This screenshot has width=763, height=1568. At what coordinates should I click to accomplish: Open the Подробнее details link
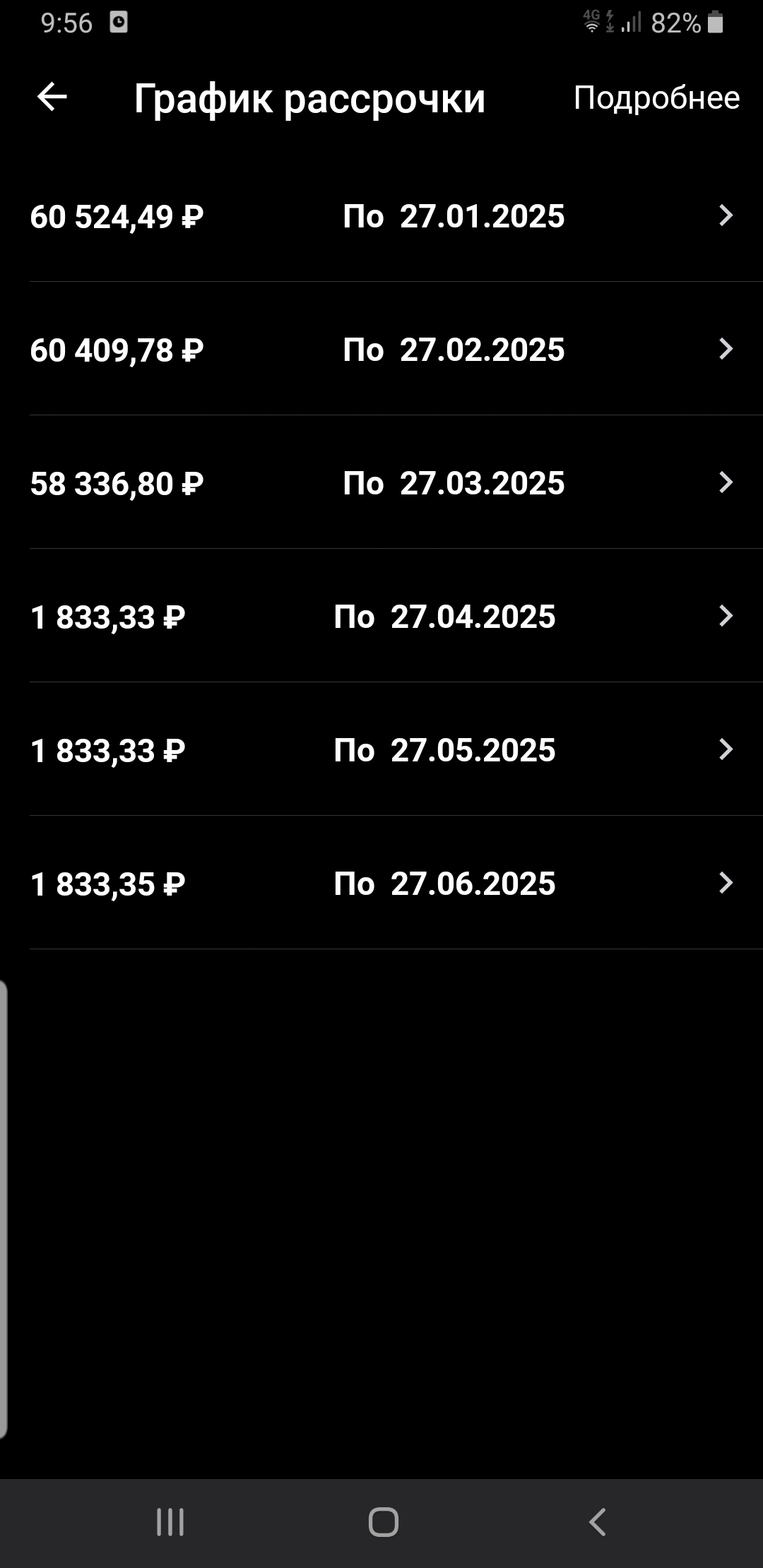point(656,97)
